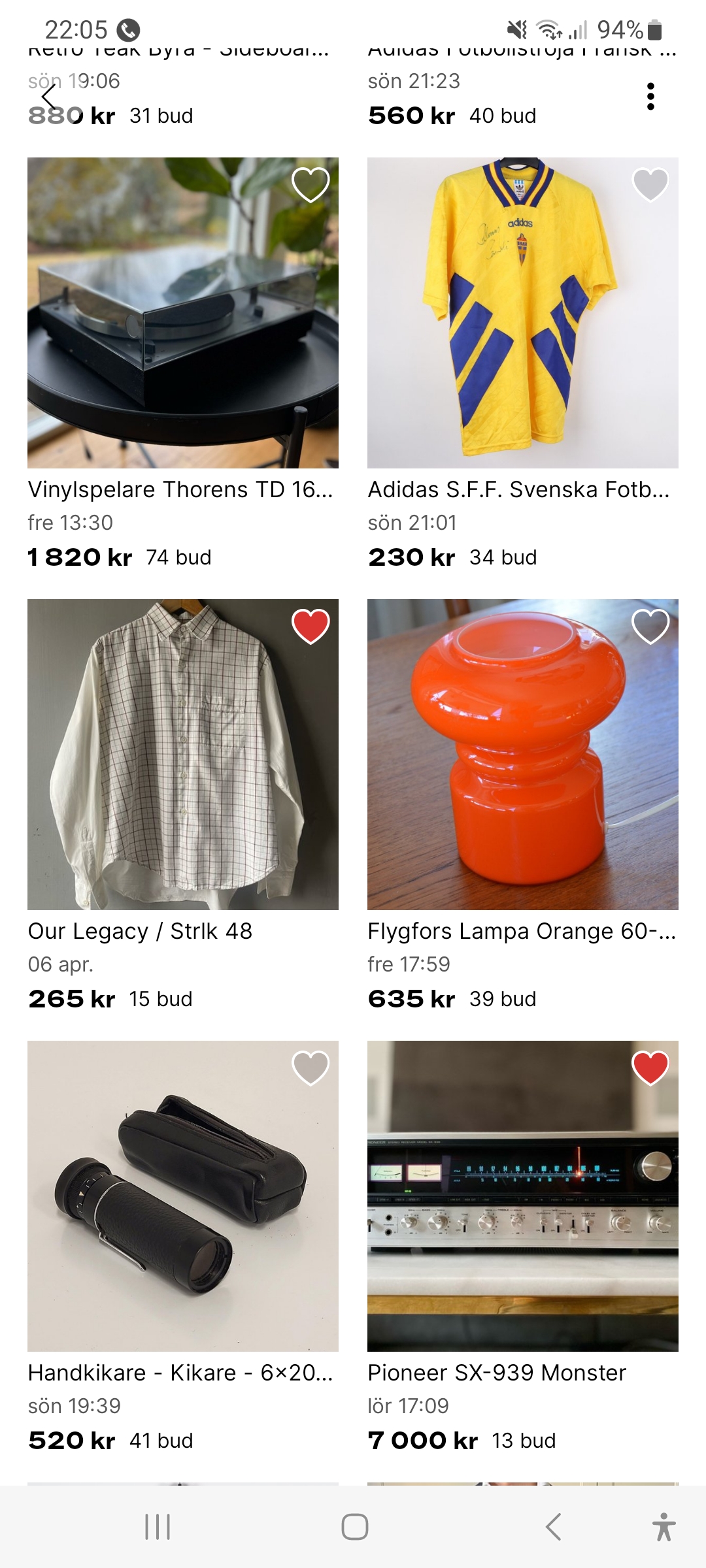
Task: Favorite the Thorens vinyl player listing
Action: [x=311, y=184]
